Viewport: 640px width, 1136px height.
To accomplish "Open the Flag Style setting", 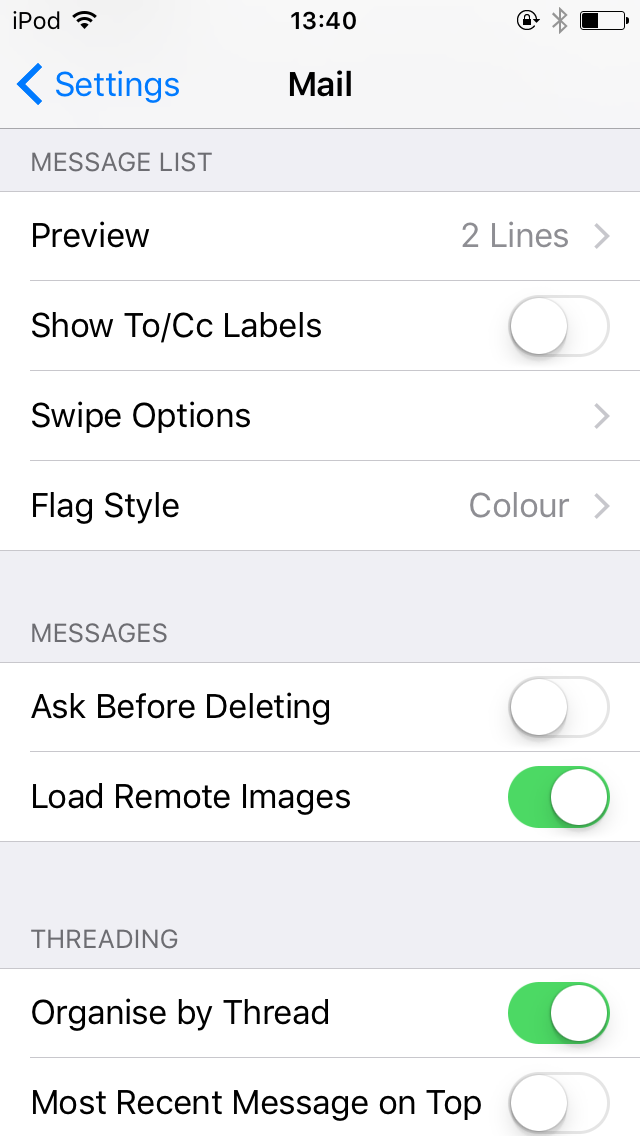I will pos(320,506).
